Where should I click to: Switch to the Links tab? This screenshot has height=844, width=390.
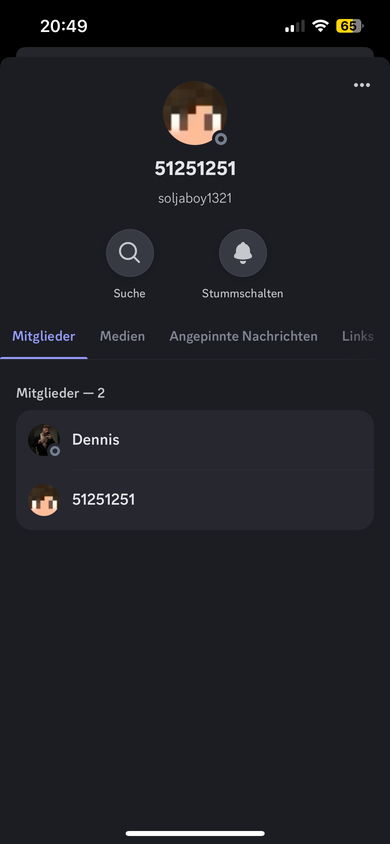[x=357, y=336]
